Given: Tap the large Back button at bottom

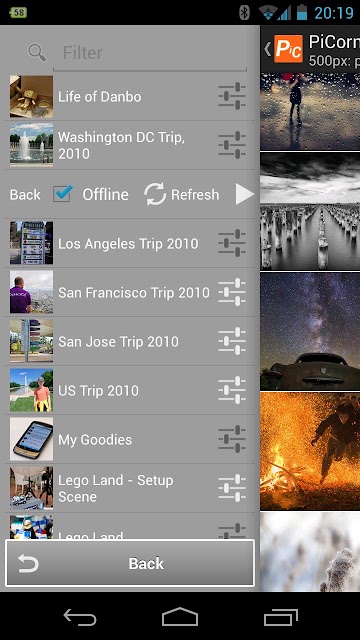Looking at the screenshot, I should pyautogui.click(x=130, y=563).
